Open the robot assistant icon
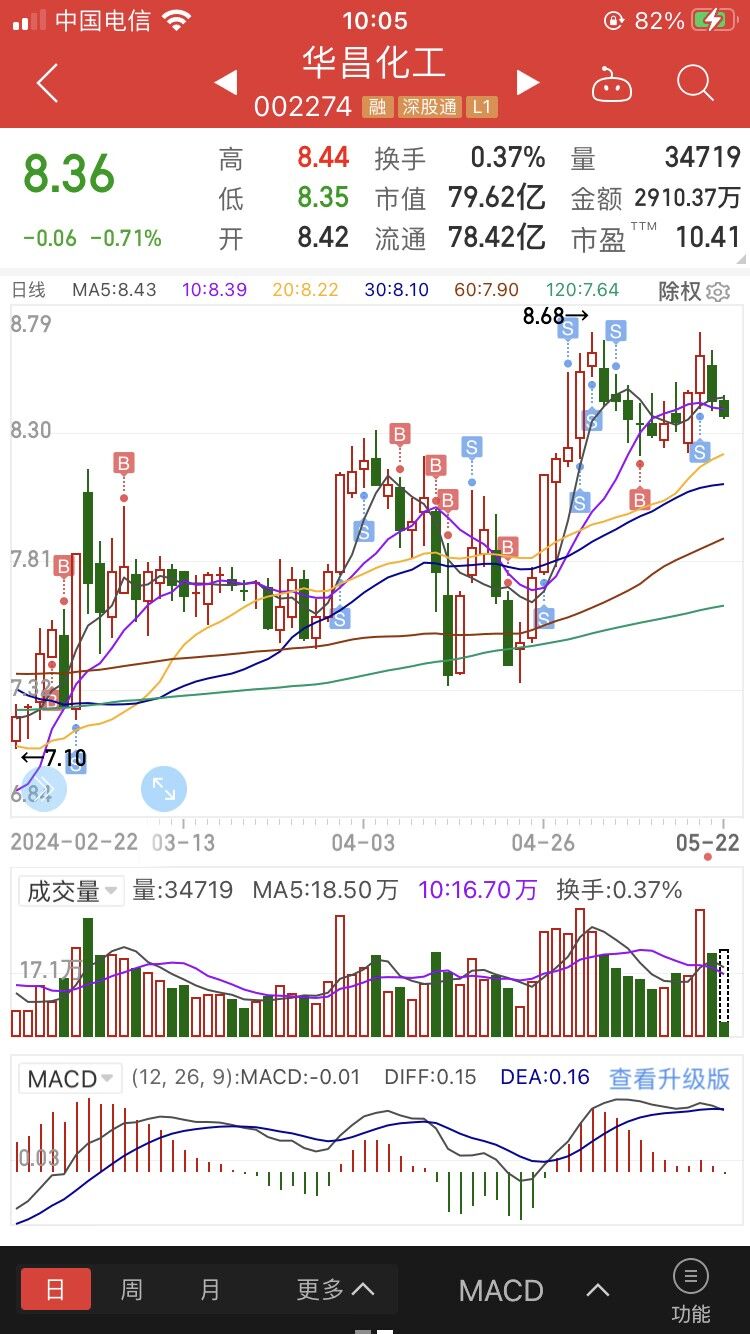Viewport: 750px width, 1334px height. click(611, 85)
